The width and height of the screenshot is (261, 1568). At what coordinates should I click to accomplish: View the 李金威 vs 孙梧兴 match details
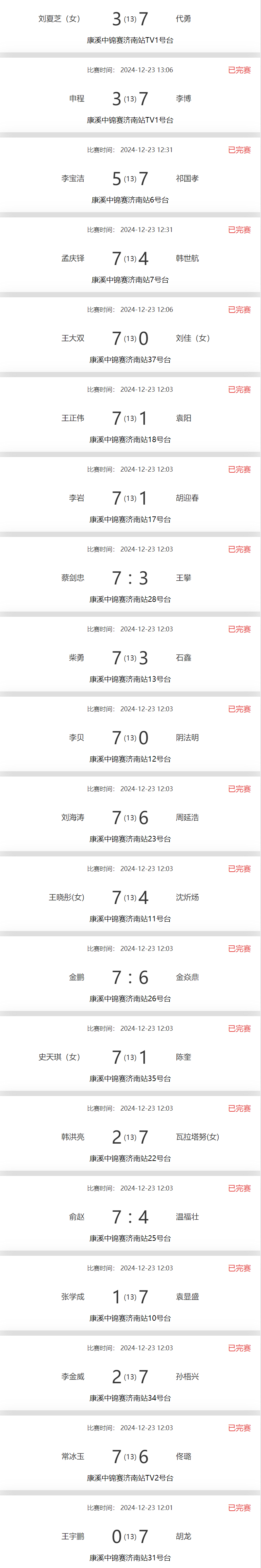pos(130,1377)
